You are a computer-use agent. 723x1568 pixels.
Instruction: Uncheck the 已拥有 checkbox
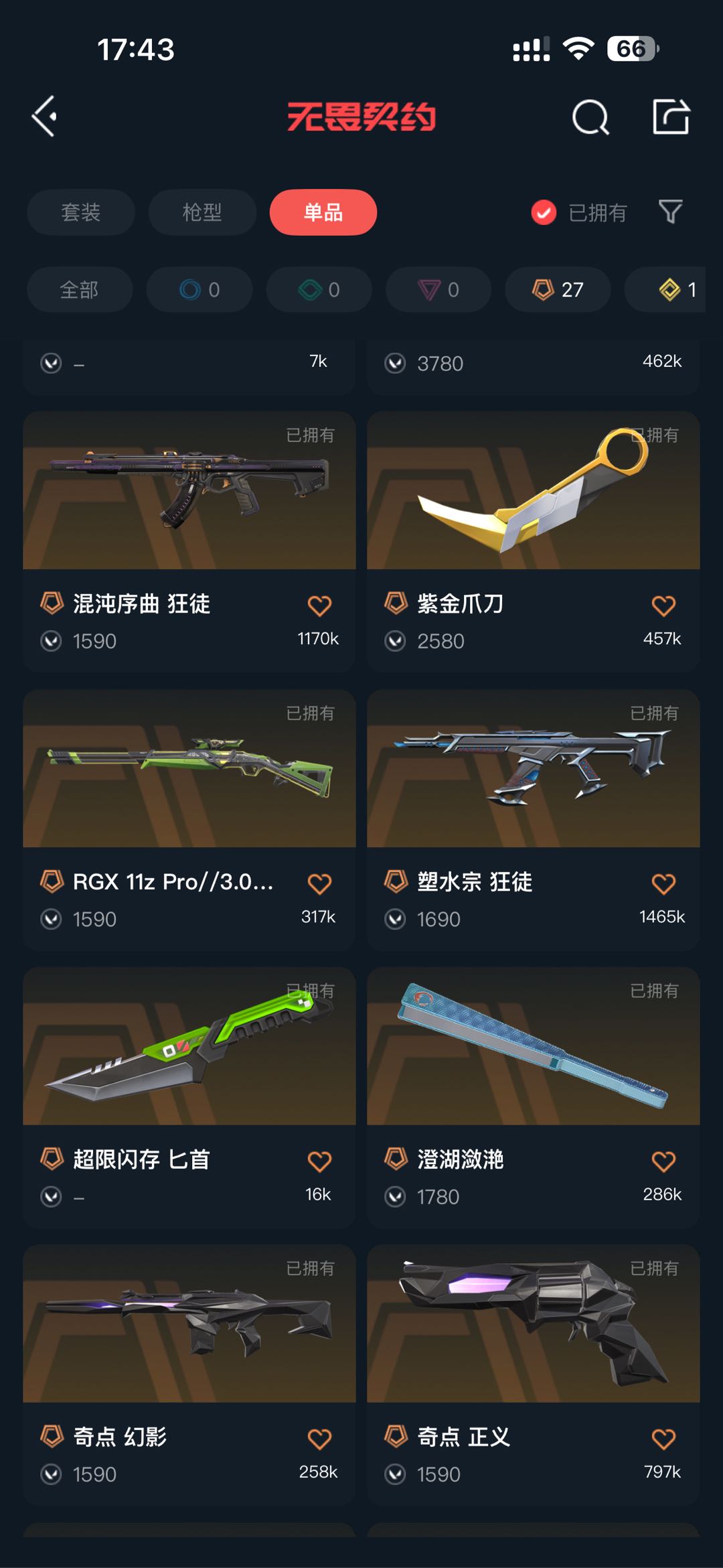click(544, 213)
